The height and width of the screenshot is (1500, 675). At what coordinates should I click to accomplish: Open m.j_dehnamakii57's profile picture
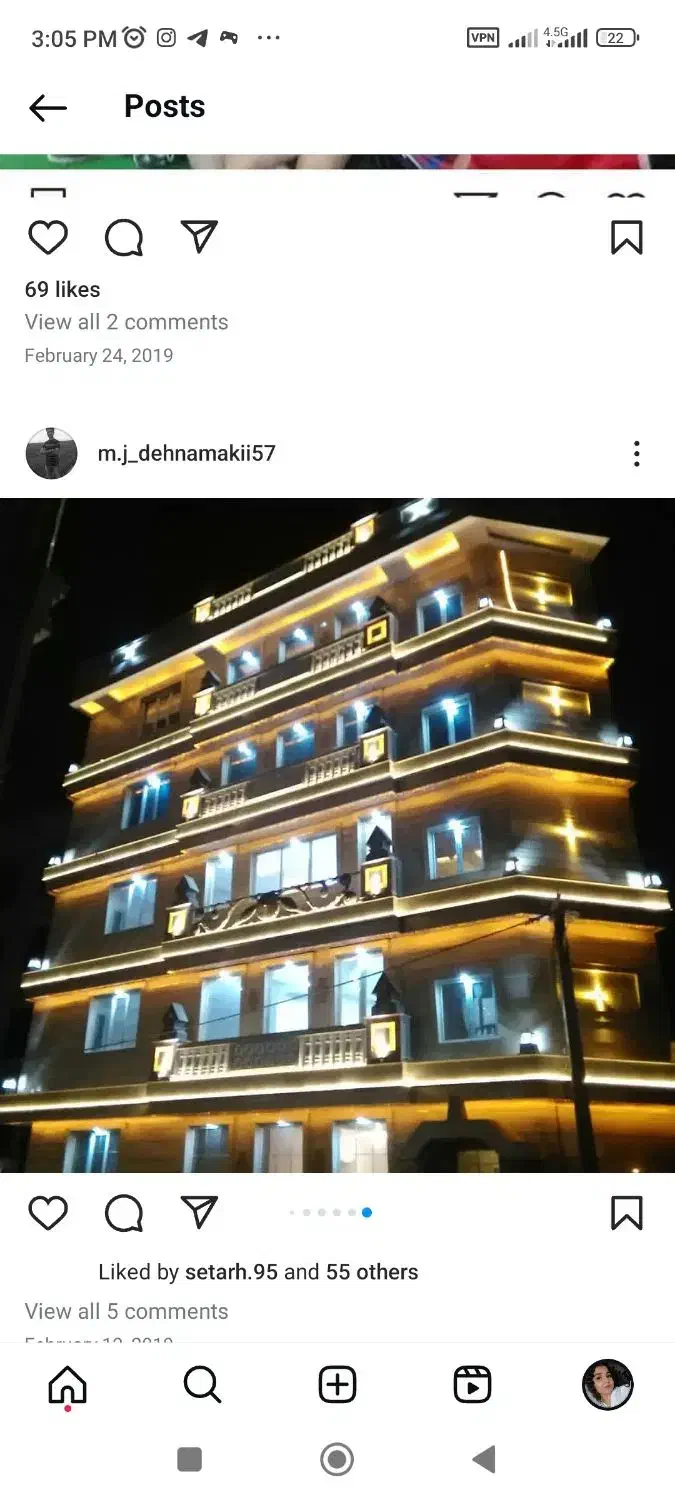pyautogui.click(x=51, y=454)
